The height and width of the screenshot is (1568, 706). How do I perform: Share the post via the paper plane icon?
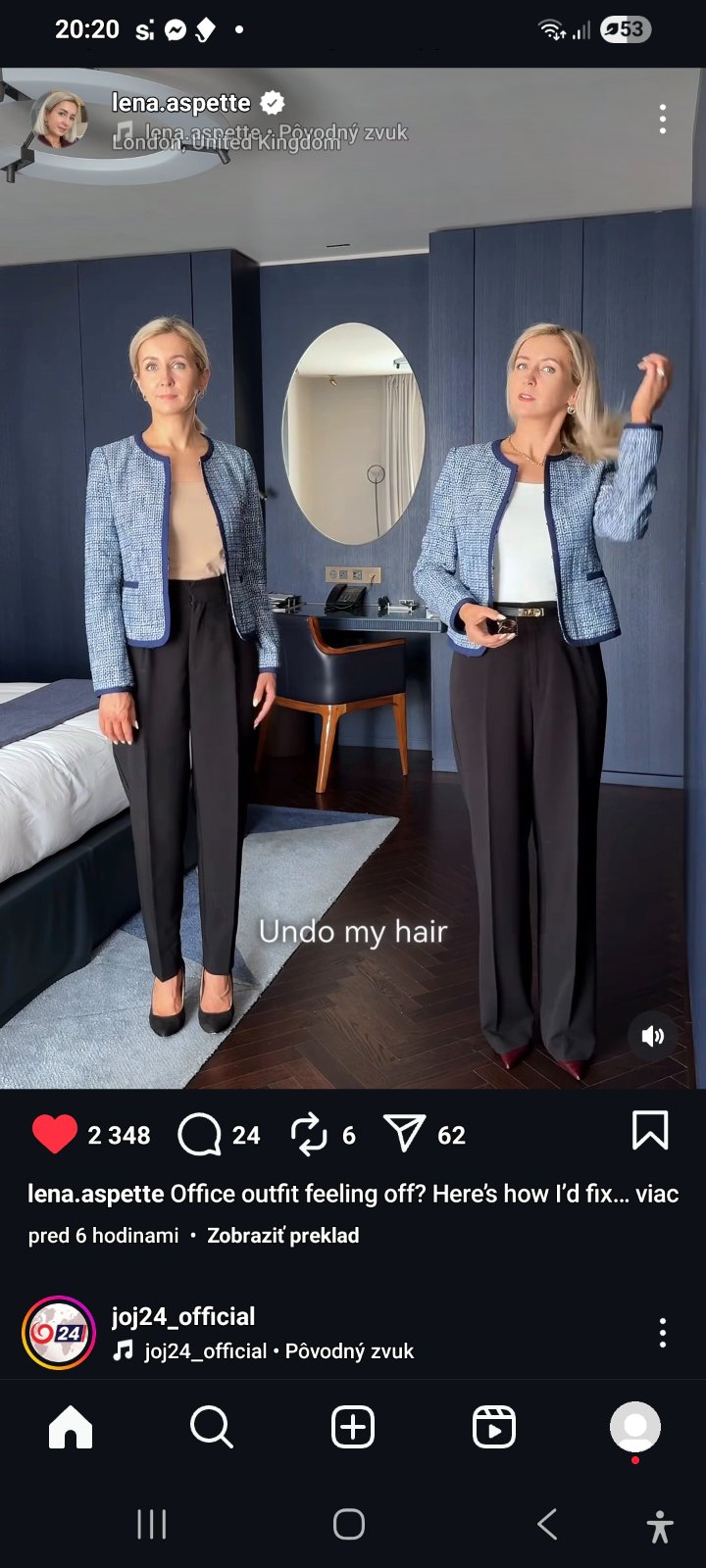[404, 1134]
